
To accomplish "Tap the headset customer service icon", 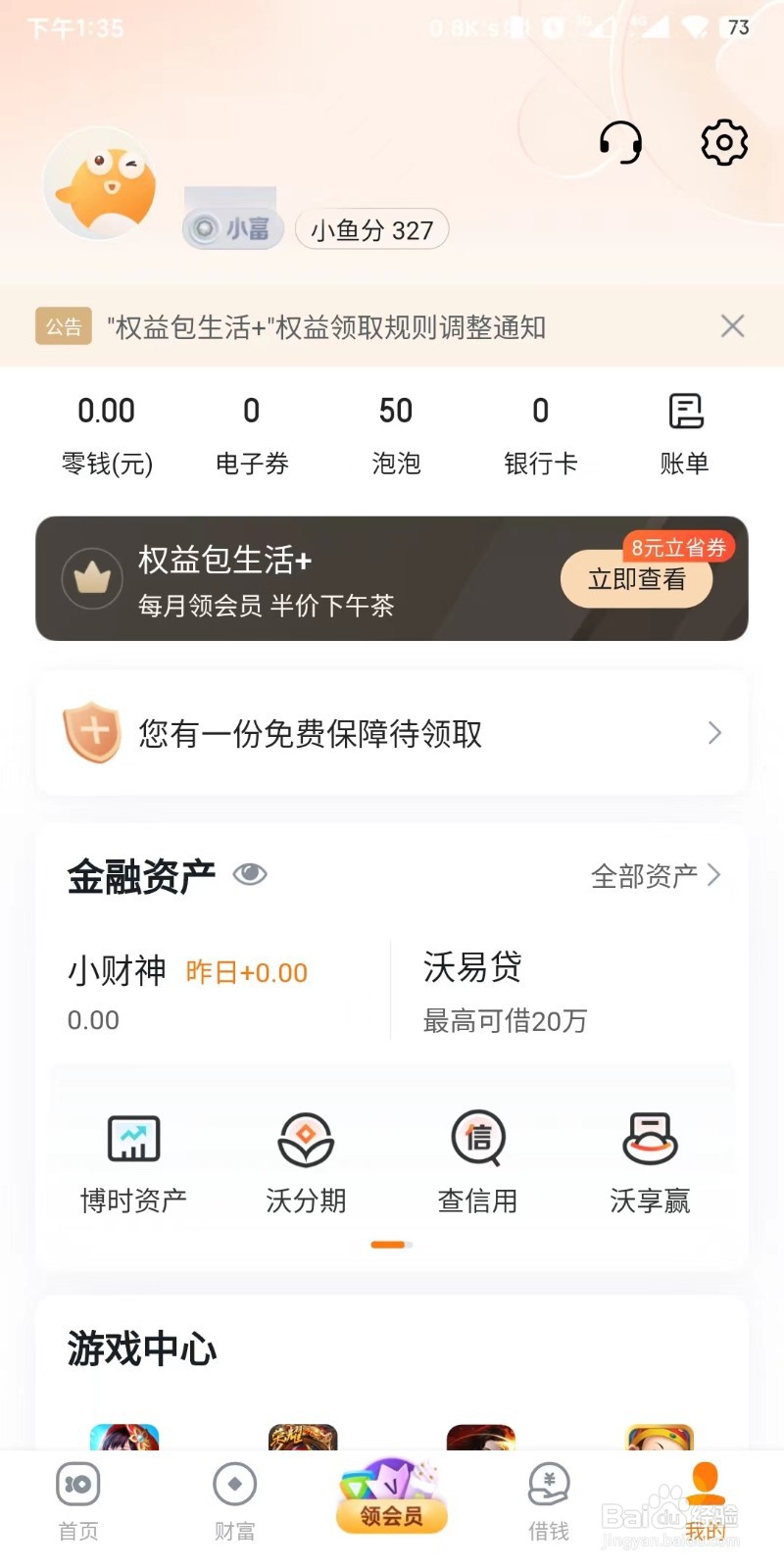I will click(x=621, y=143).
